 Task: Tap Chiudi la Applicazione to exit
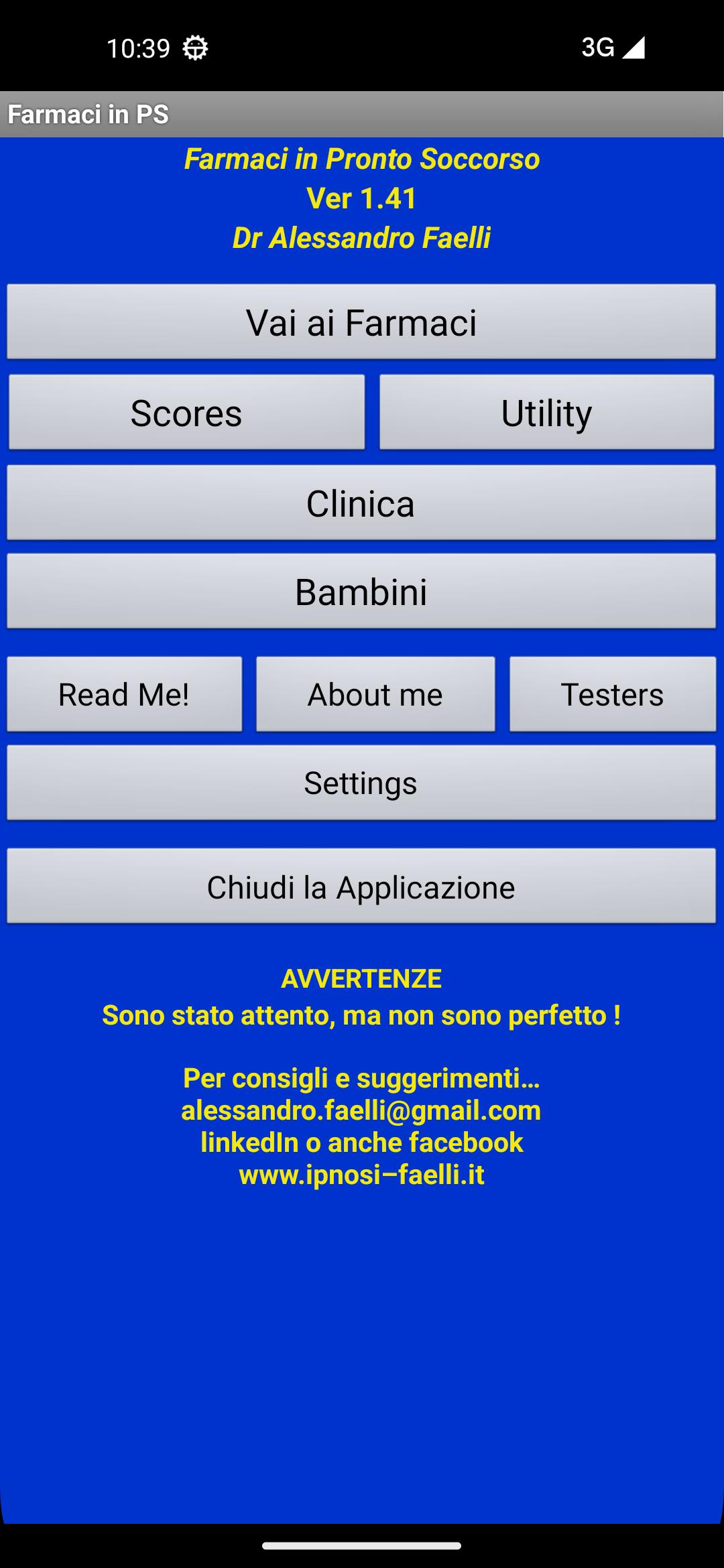coord(361,887)
